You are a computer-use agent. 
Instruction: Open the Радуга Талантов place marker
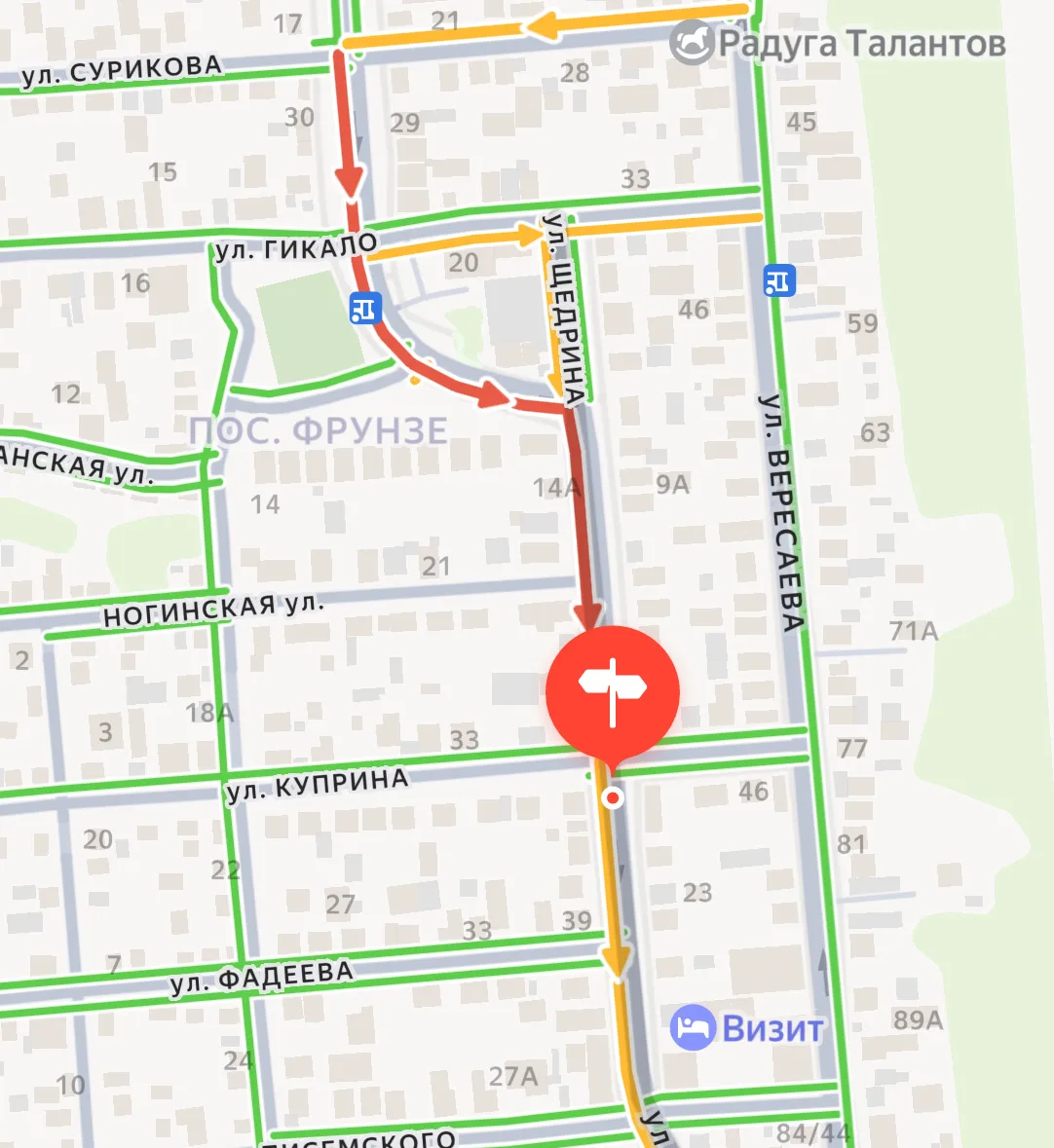pos(693,43)
